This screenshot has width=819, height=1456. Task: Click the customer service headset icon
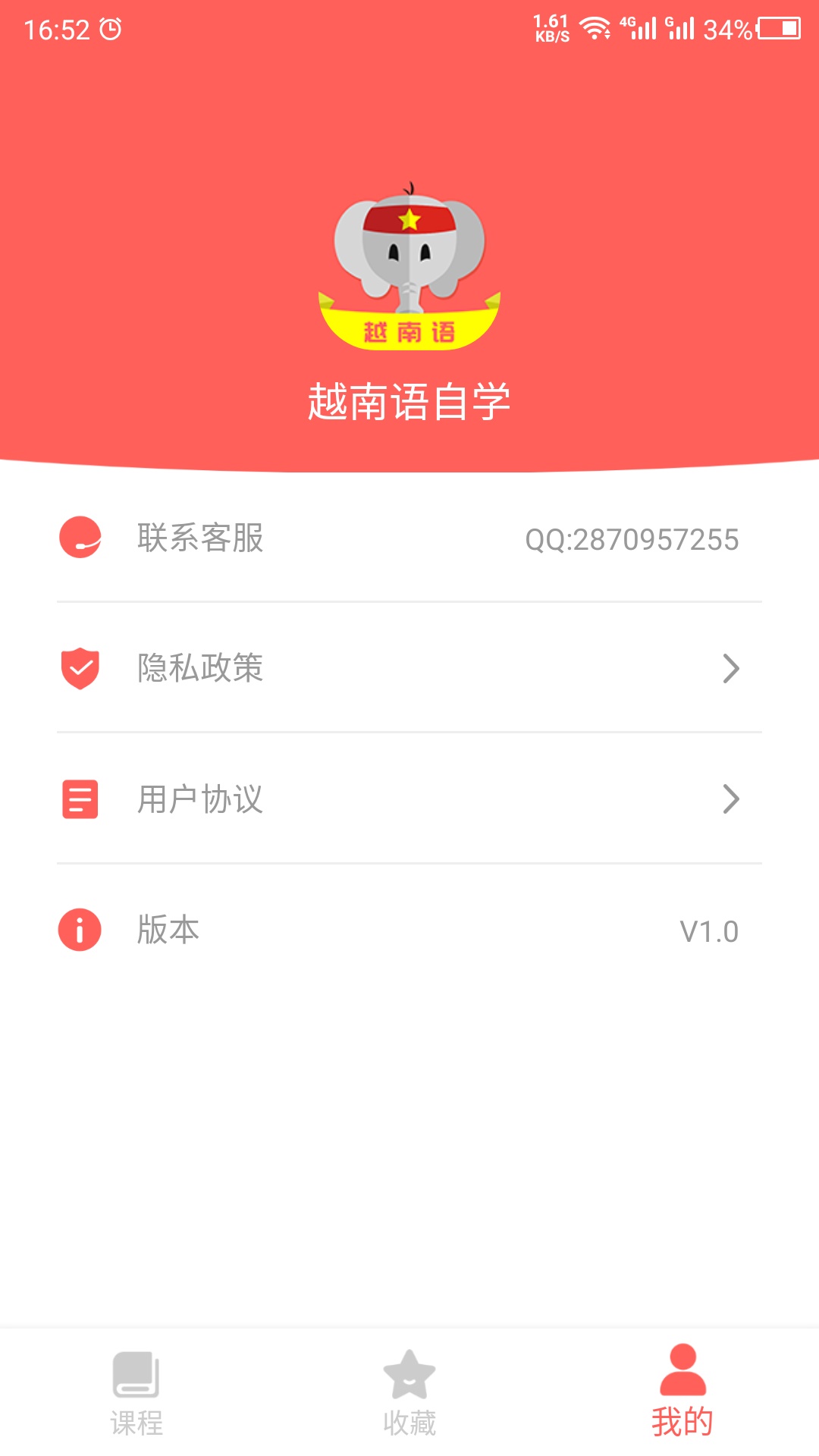point(78,538)
